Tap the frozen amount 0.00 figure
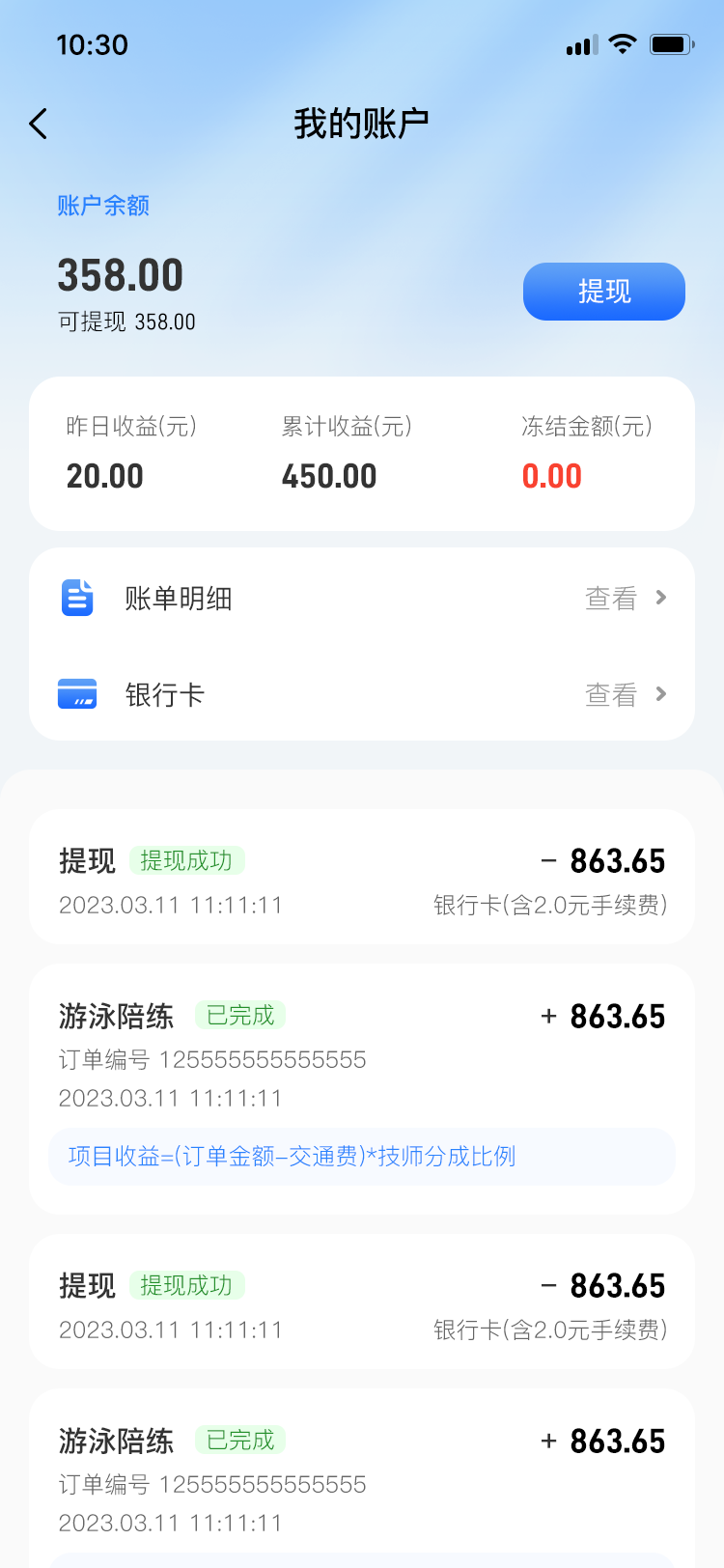 point(552,475)
